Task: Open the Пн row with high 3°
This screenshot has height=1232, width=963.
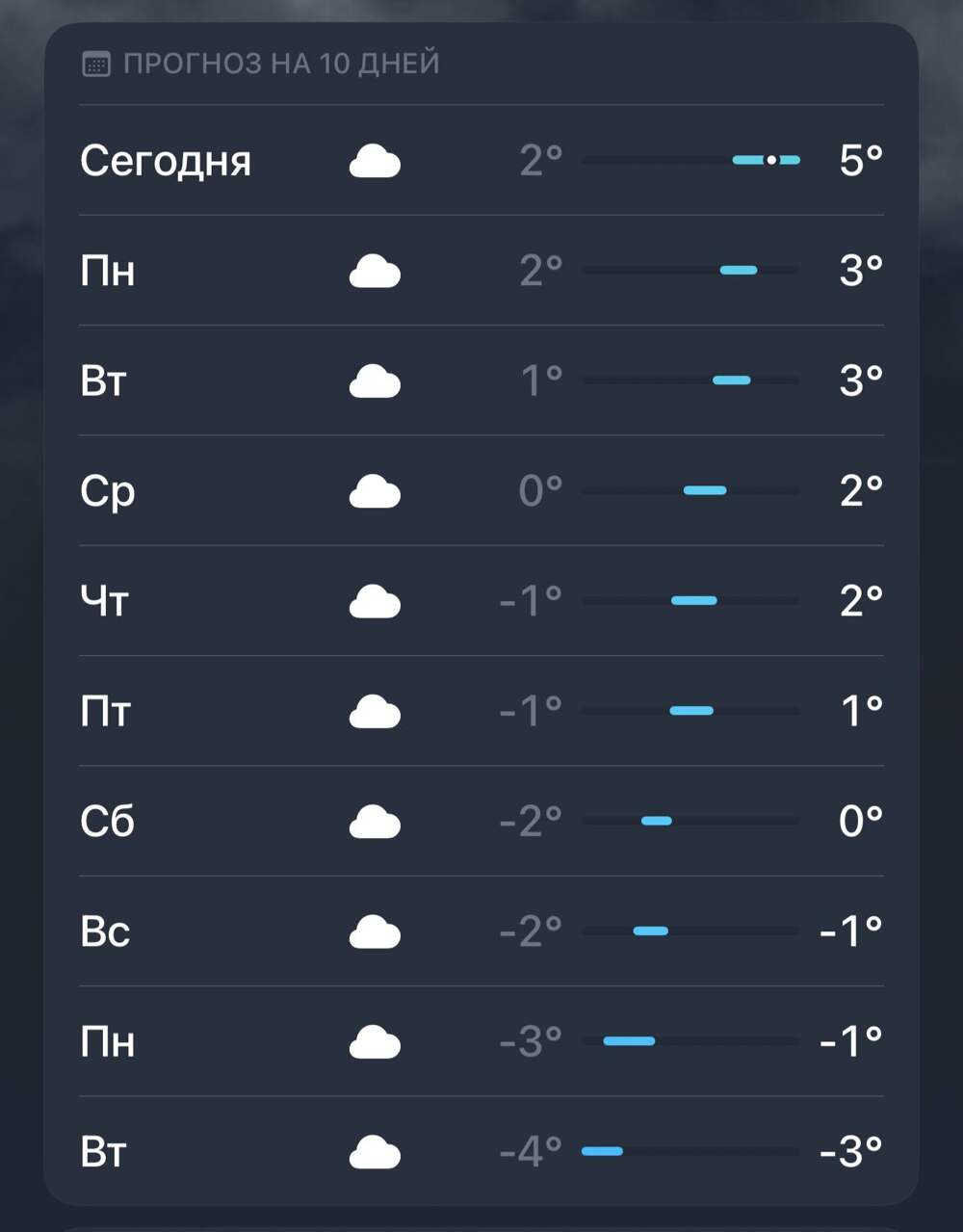Action: [481, 271]
